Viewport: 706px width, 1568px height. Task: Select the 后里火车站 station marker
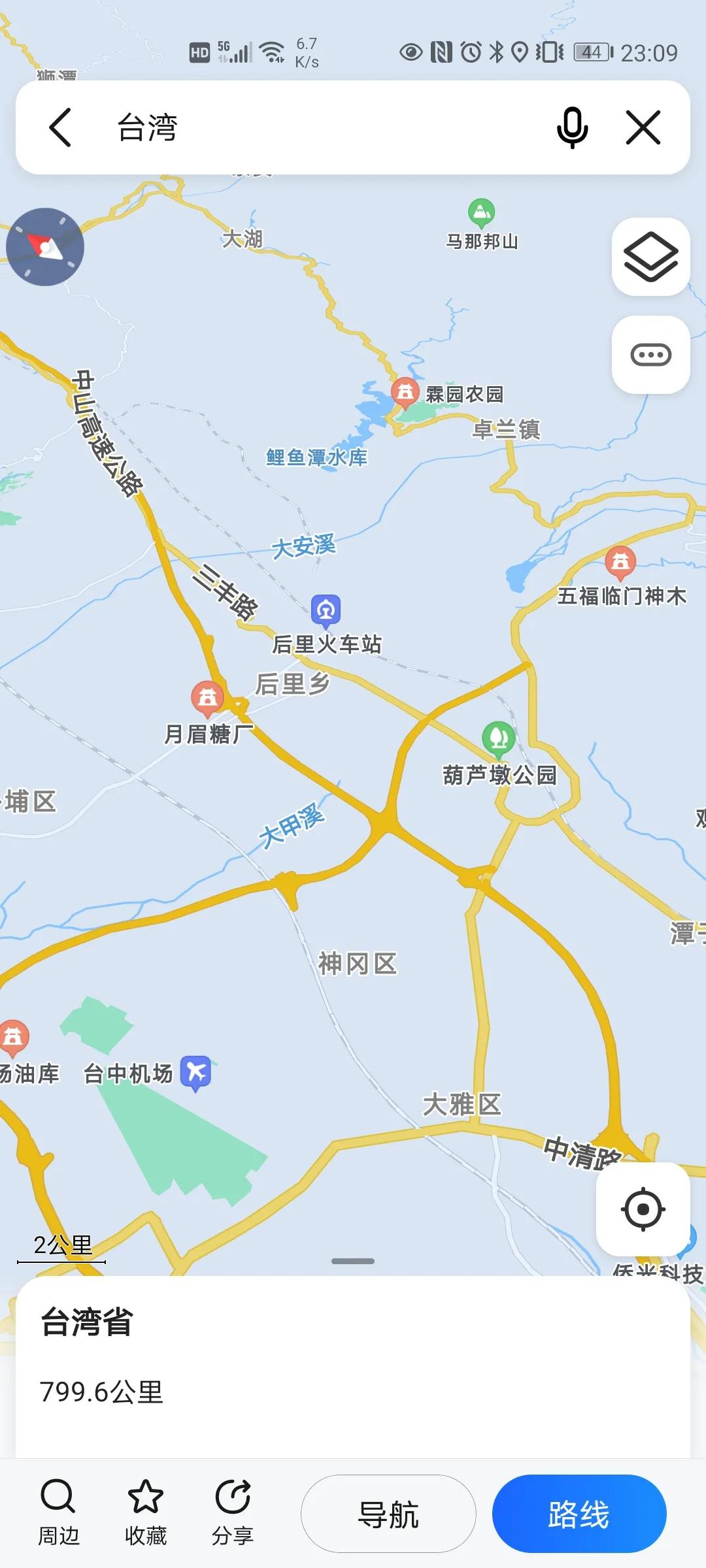pos(326,609)
